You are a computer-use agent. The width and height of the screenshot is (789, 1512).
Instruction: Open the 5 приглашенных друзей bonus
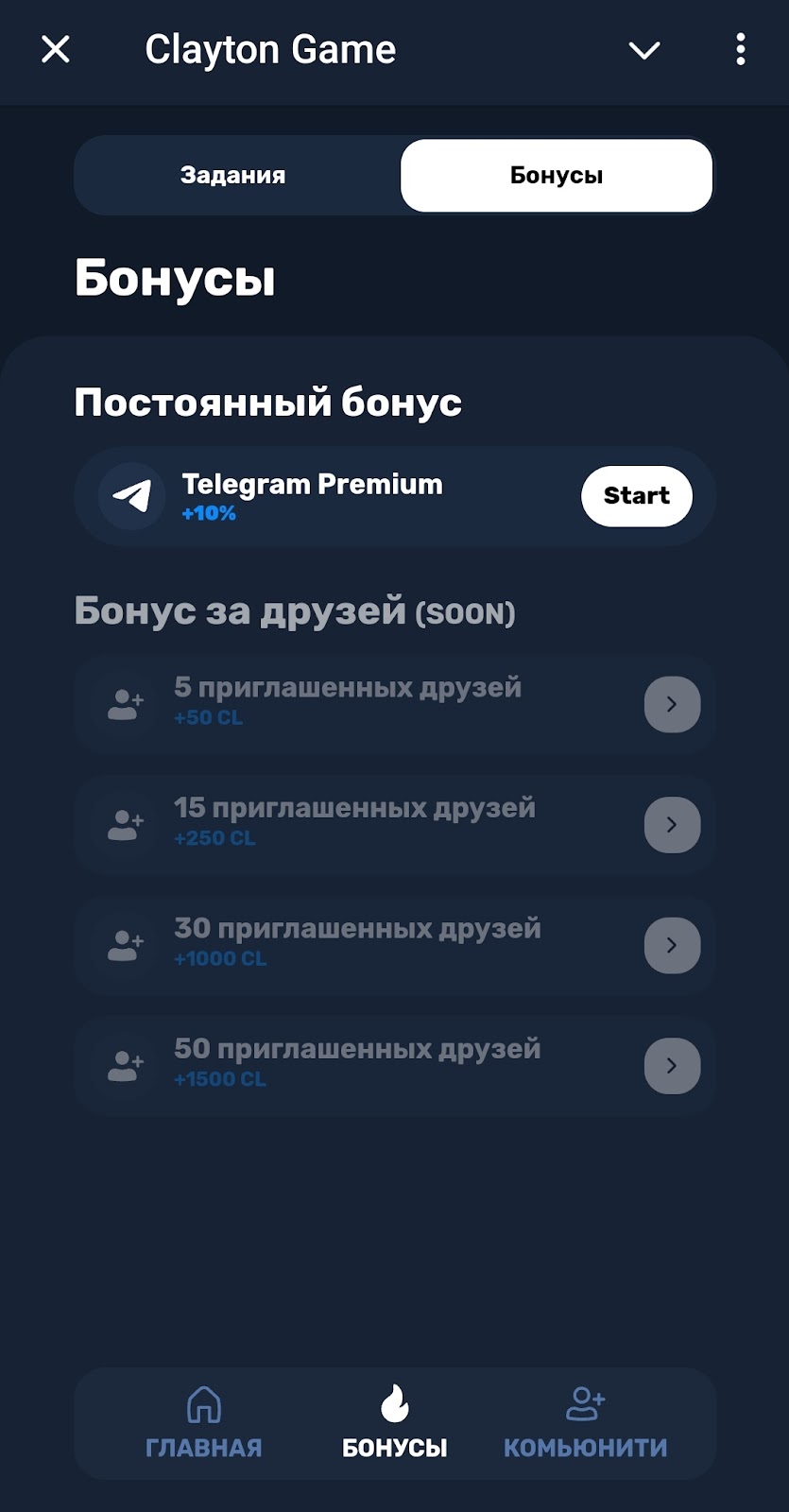(672, 704)
